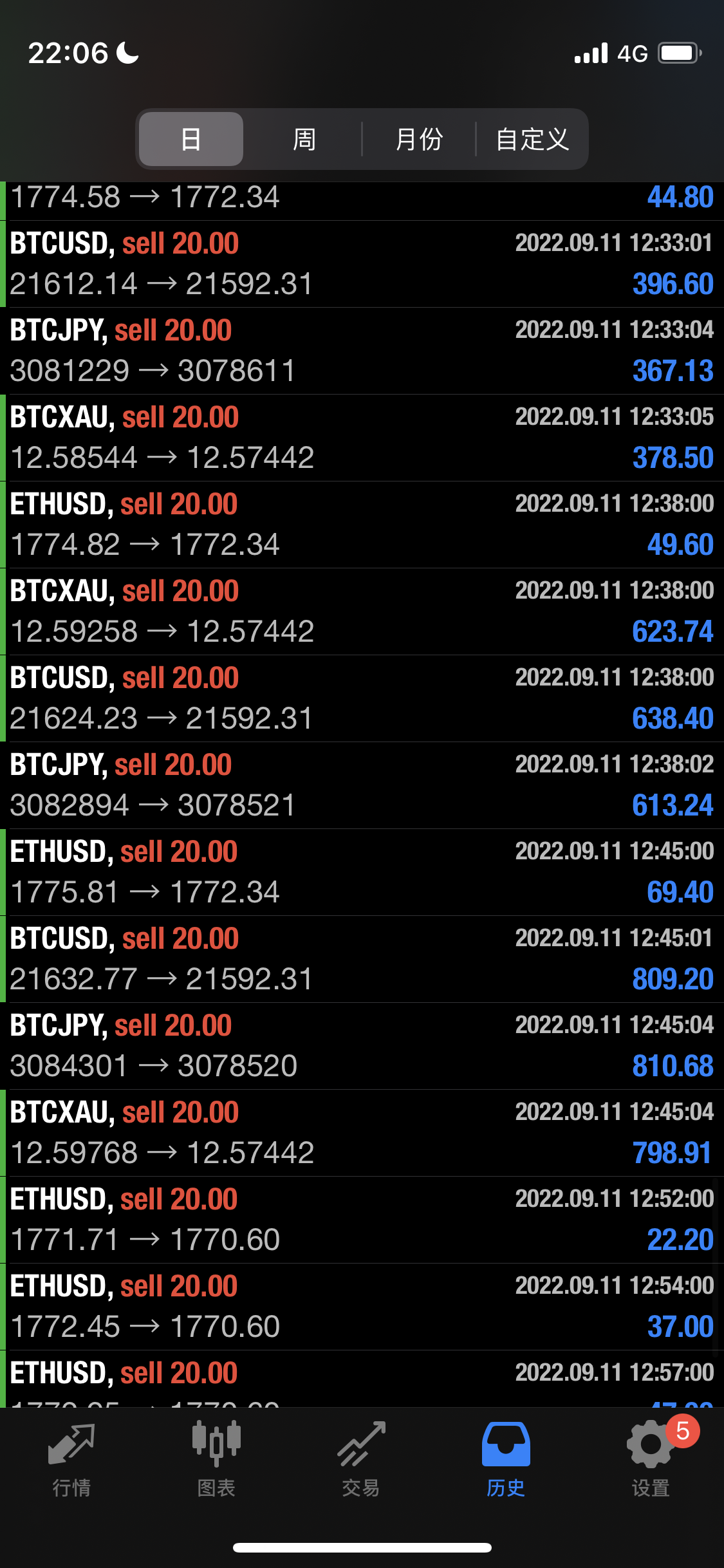Switch to the 周 (week) period

coord(304,139)
